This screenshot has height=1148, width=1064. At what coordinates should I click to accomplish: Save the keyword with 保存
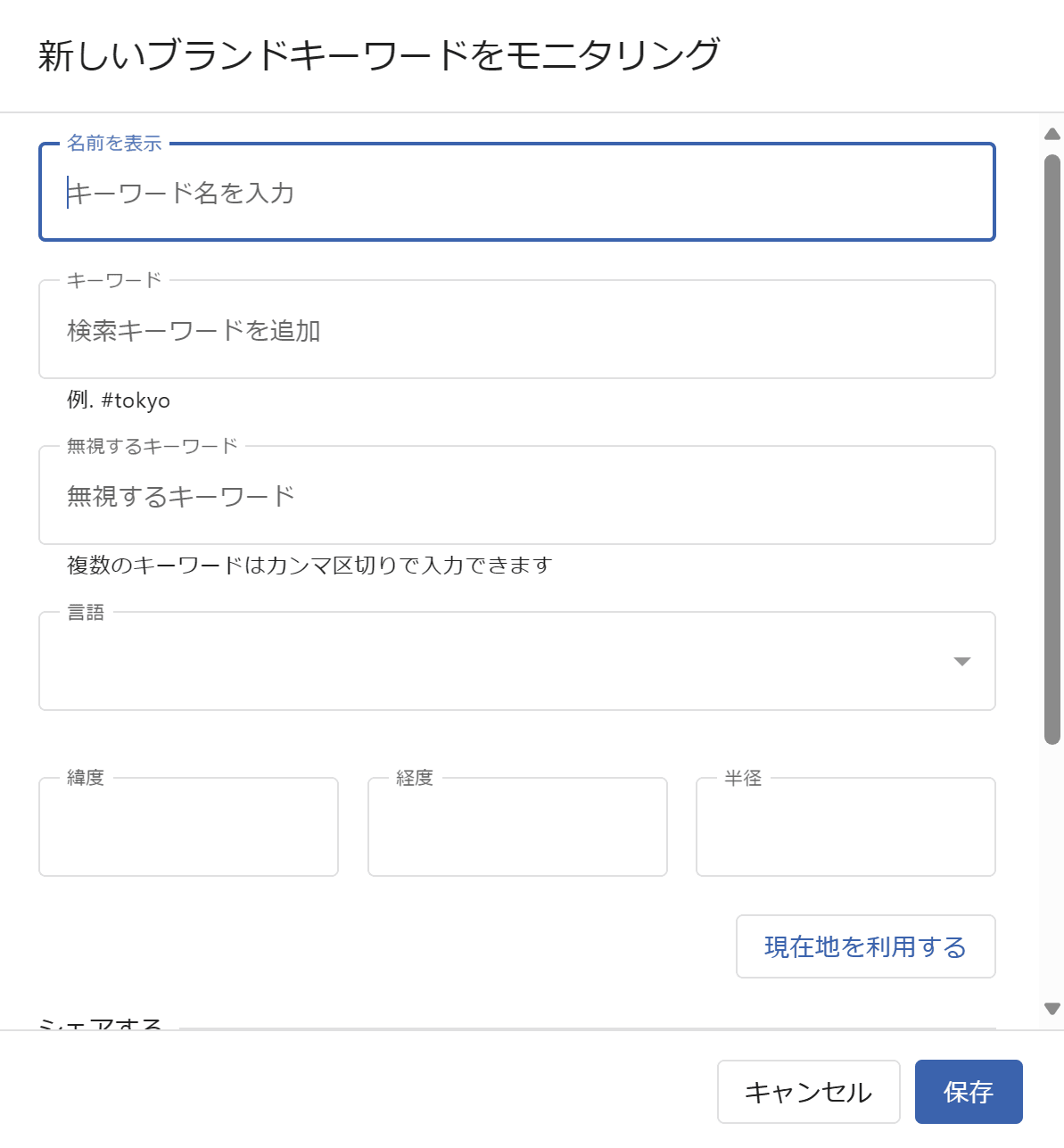pos(969,1092)
